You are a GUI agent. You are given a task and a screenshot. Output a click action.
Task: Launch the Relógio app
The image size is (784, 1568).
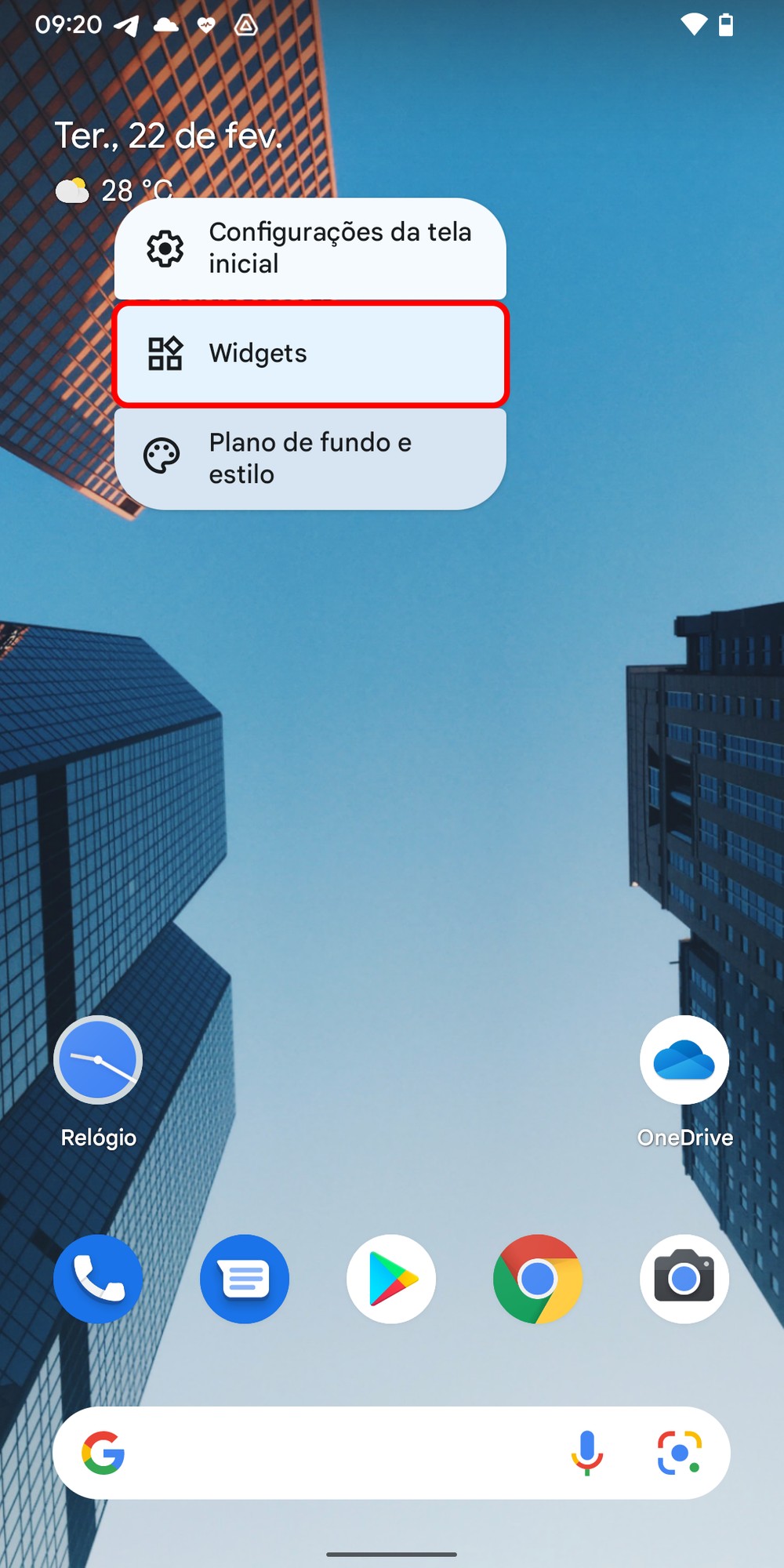pos(98,1060)
